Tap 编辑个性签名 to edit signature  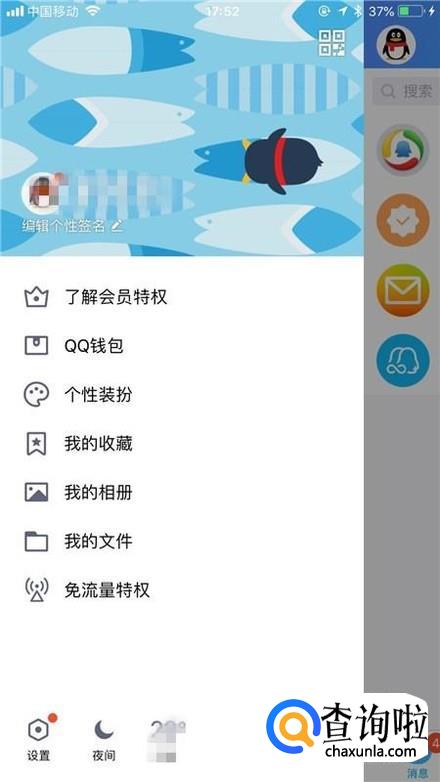72,226
